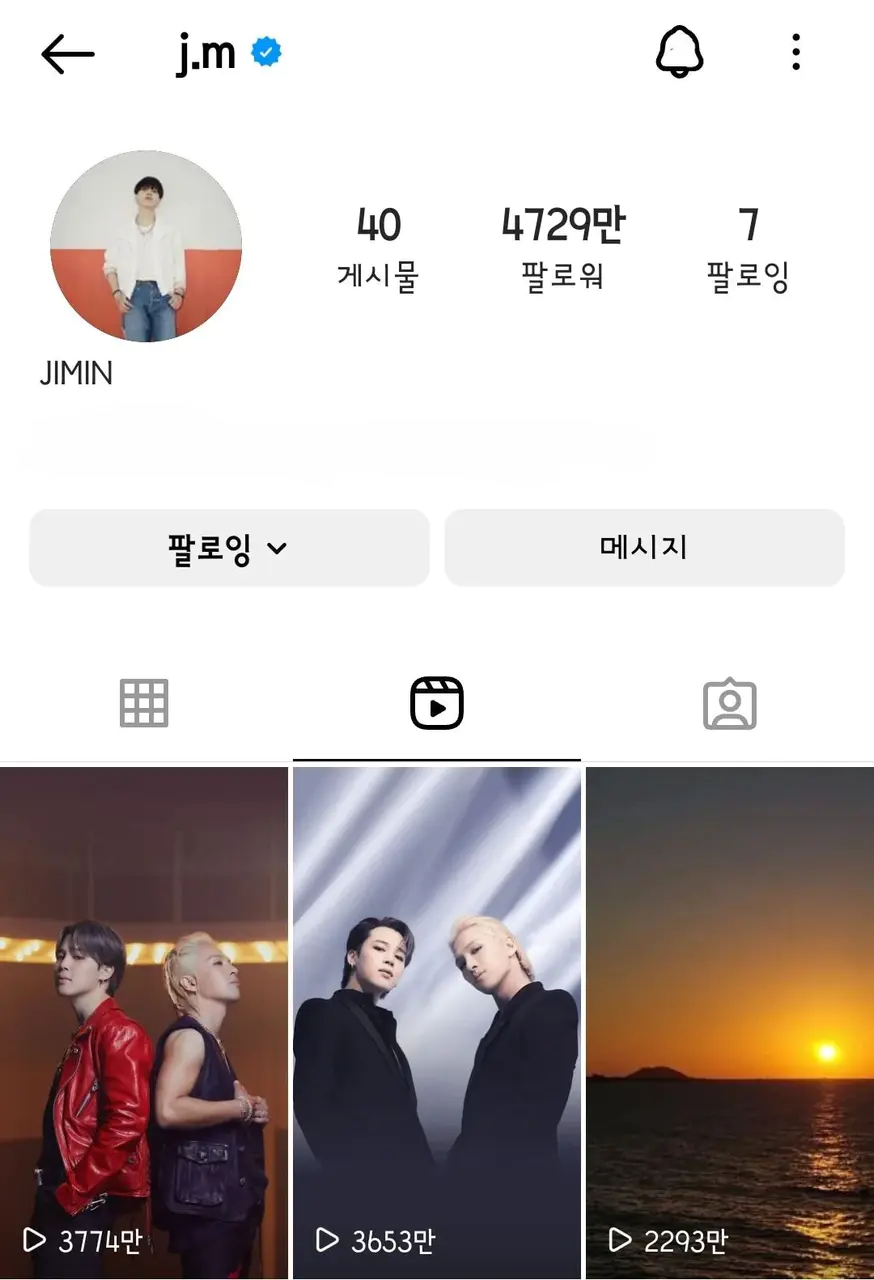Tap the 메시지 button

coord(644,548)
